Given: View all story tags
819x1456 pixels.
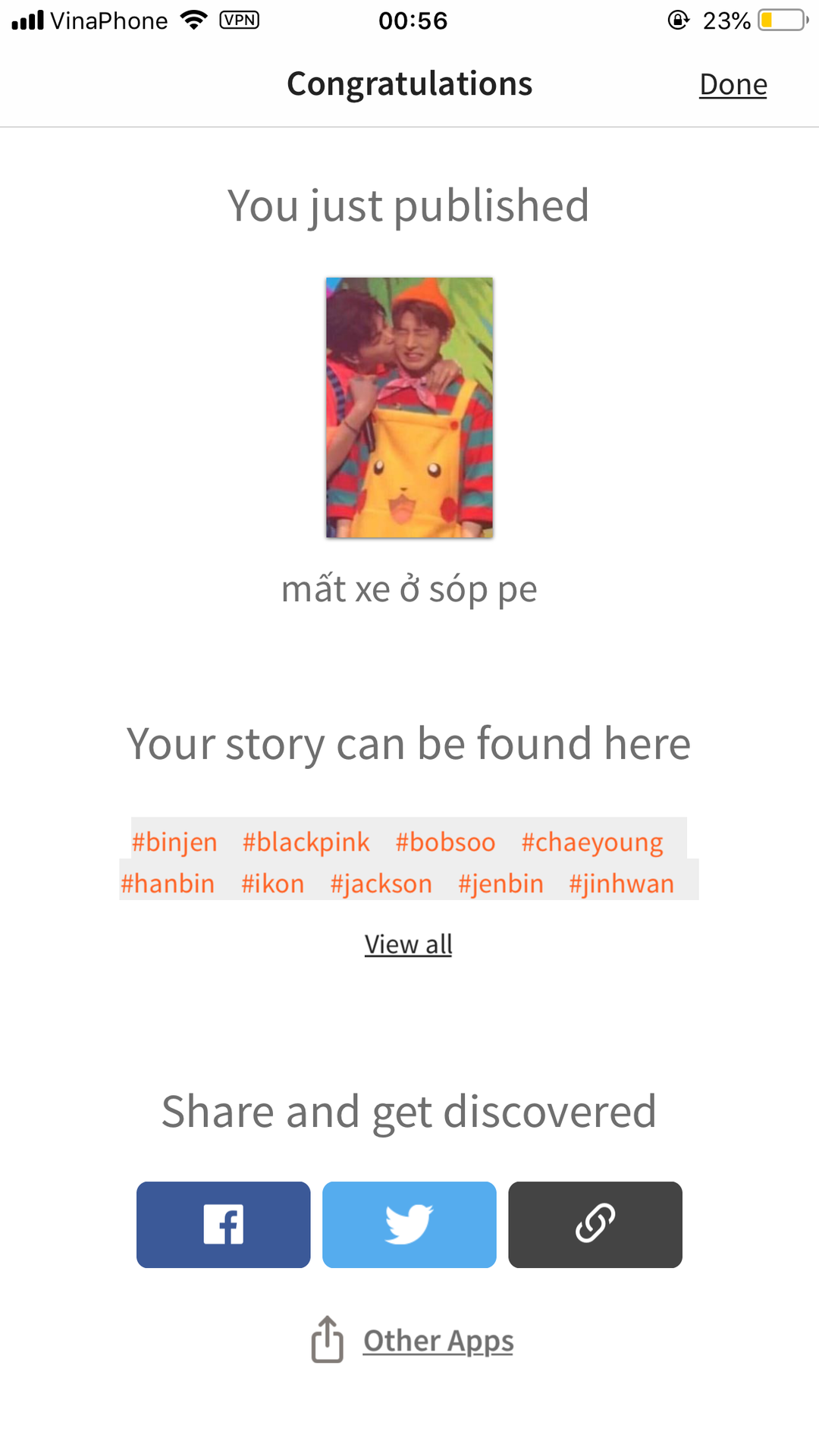Looking at the screenshot, I should 408,944.
